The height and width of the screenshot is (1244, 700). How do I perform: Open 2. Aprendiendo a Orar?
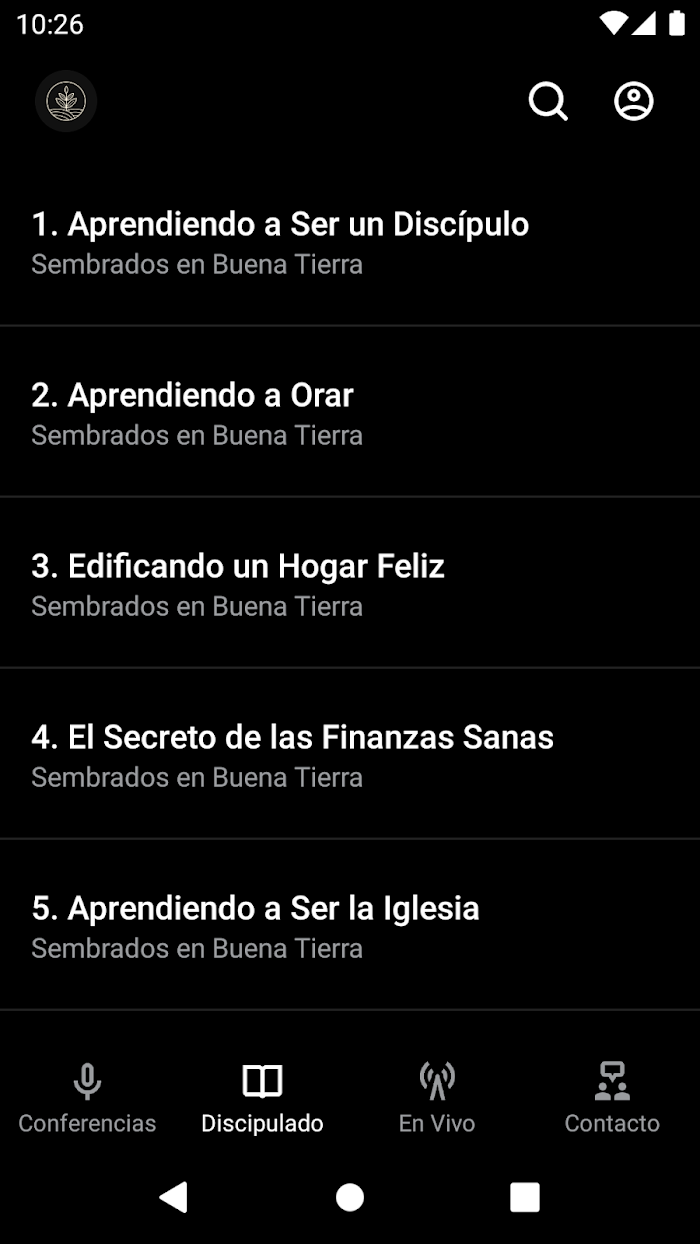point(350,411)
